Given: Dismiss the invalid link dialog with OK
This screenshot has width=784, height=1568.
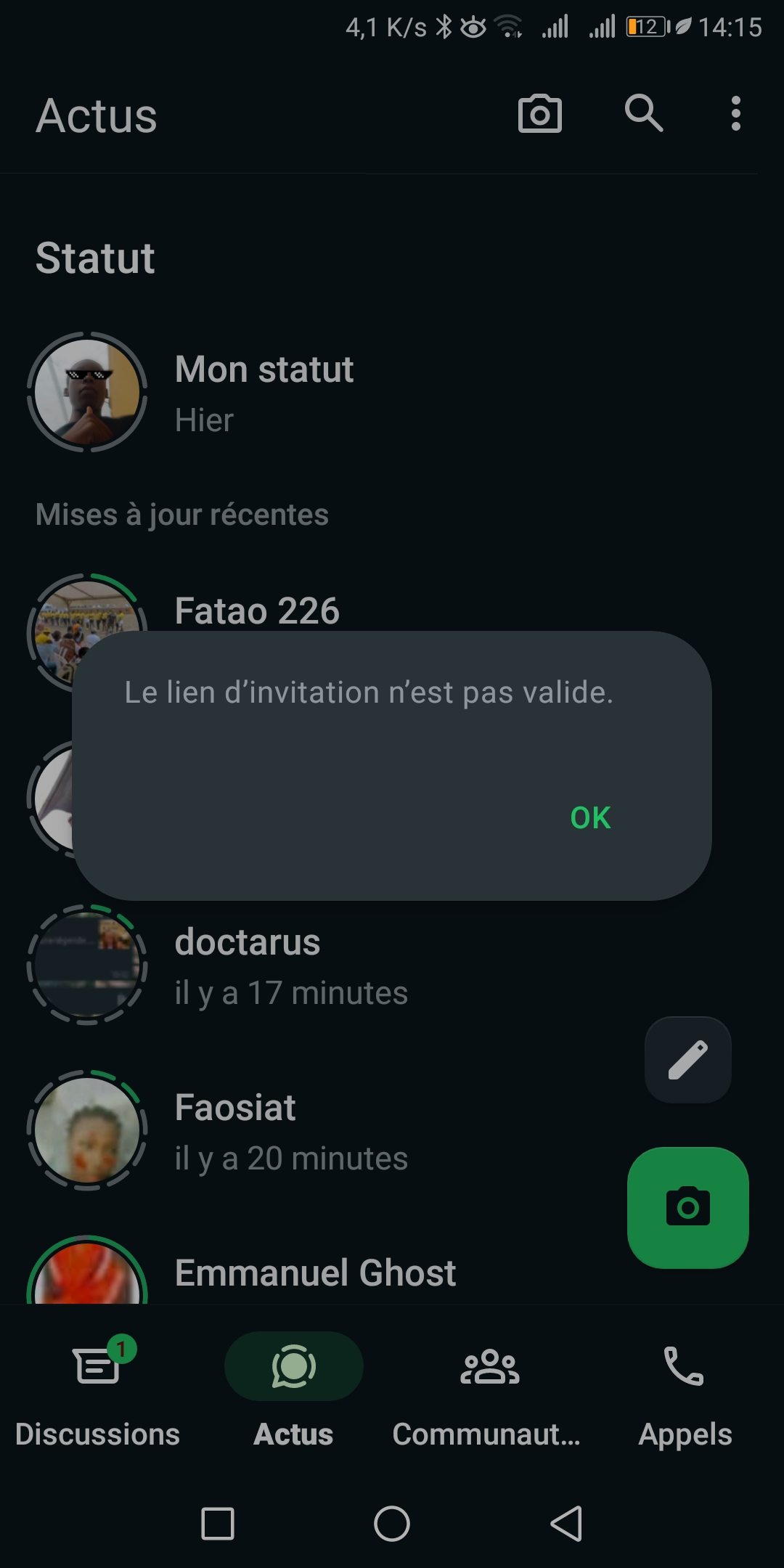Looking at the screenshot, I should point(590,818).
